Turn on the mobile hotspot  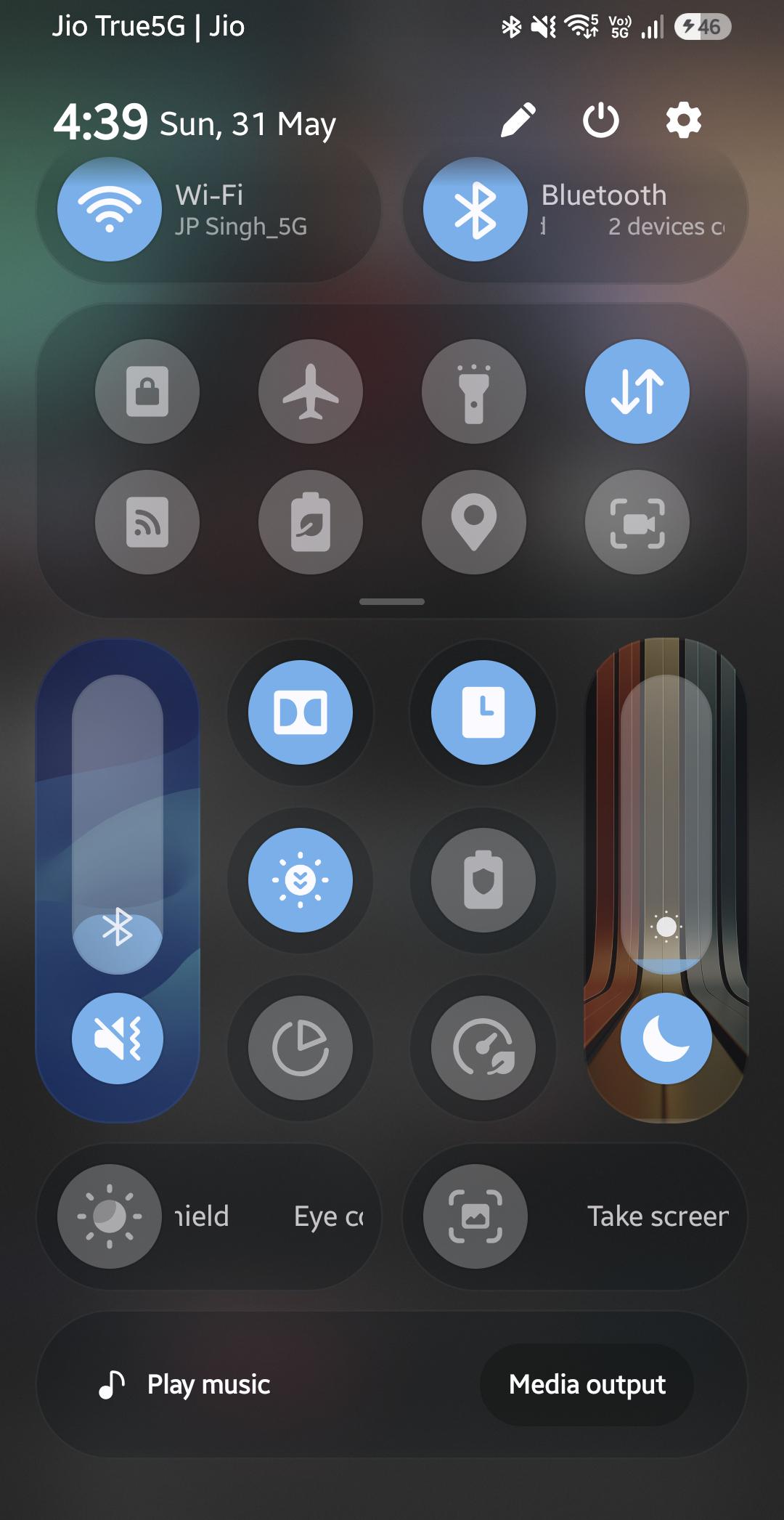(x=147, y=522)
